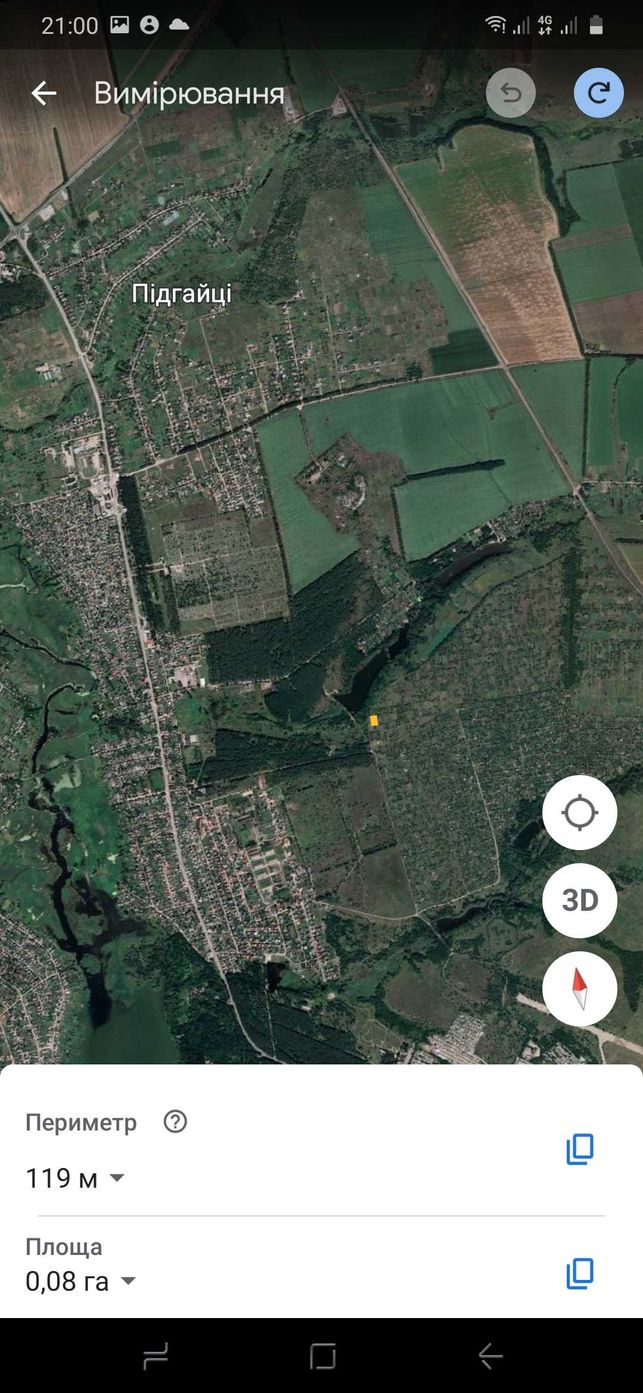The height and width of the screenshot is (1393, 643).
Task: Switch the map to 3D view
Action: (x=580, y=900)
